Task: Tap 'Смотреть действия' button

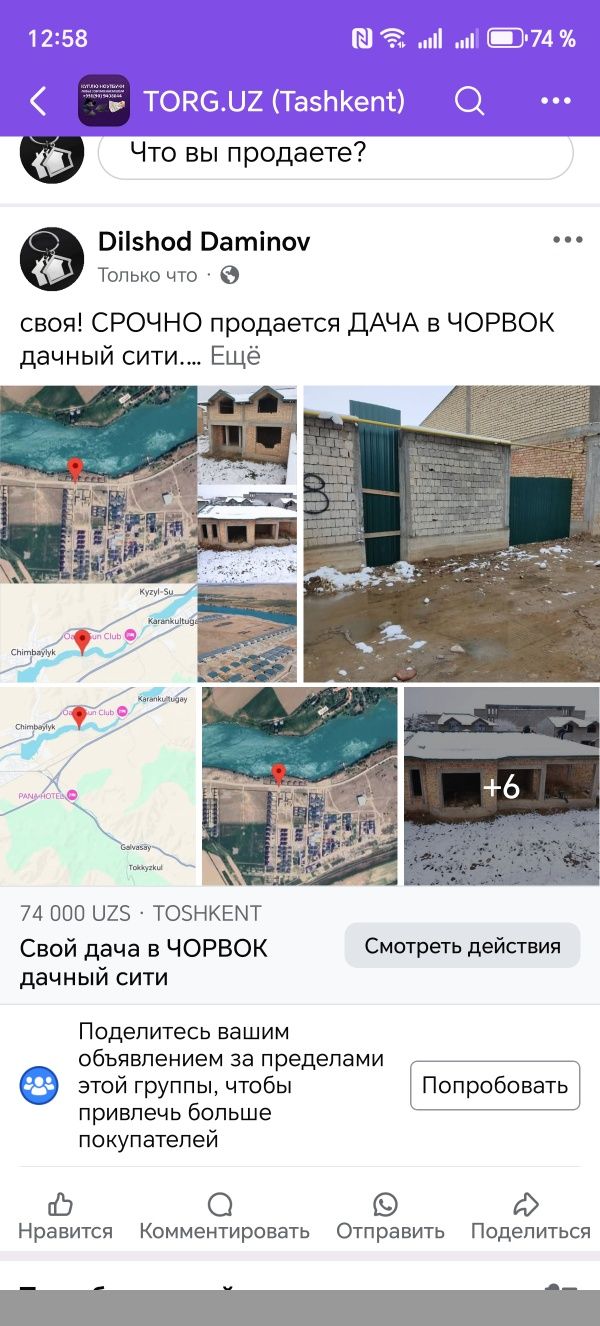Action: pos(462,945)
